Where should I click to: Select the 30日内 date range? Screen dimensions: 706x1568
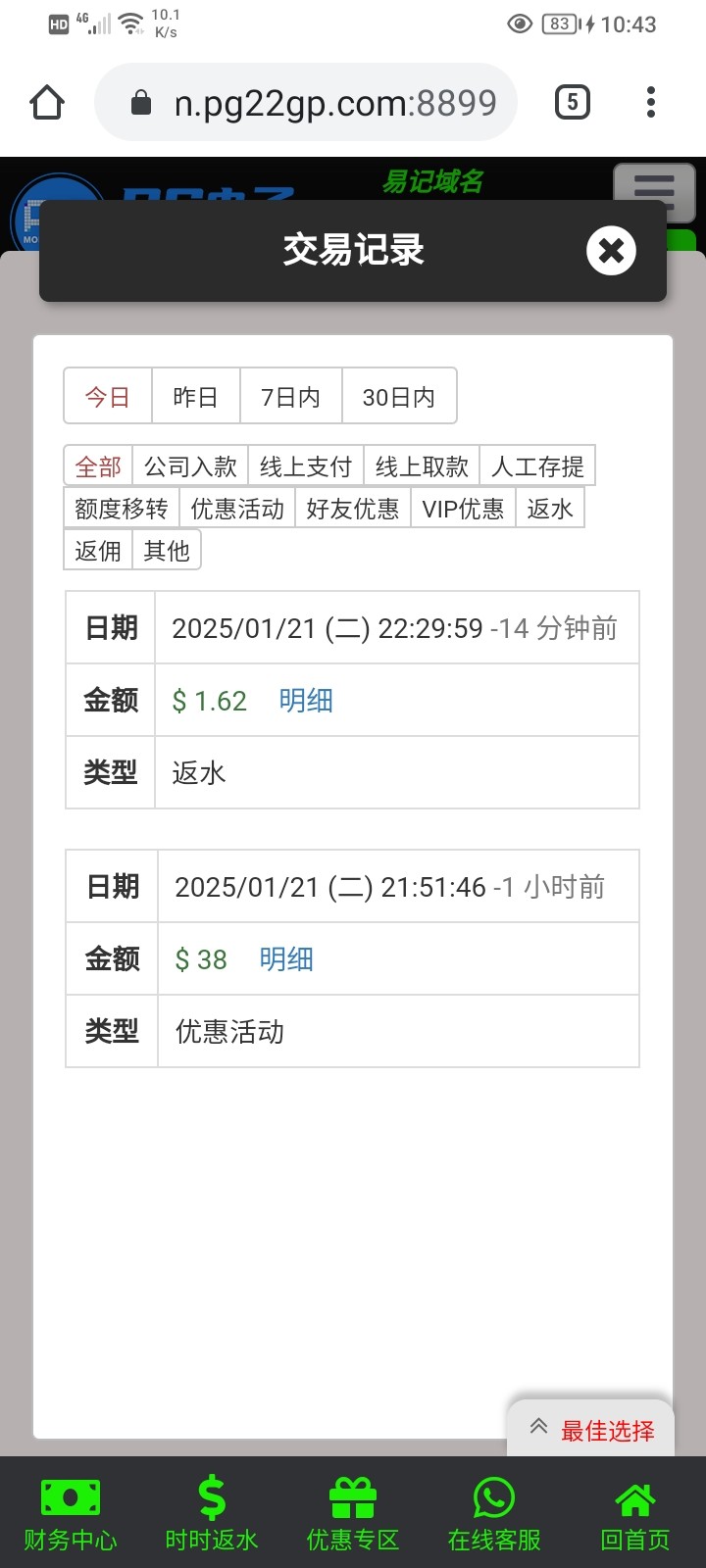coord(399,396)
